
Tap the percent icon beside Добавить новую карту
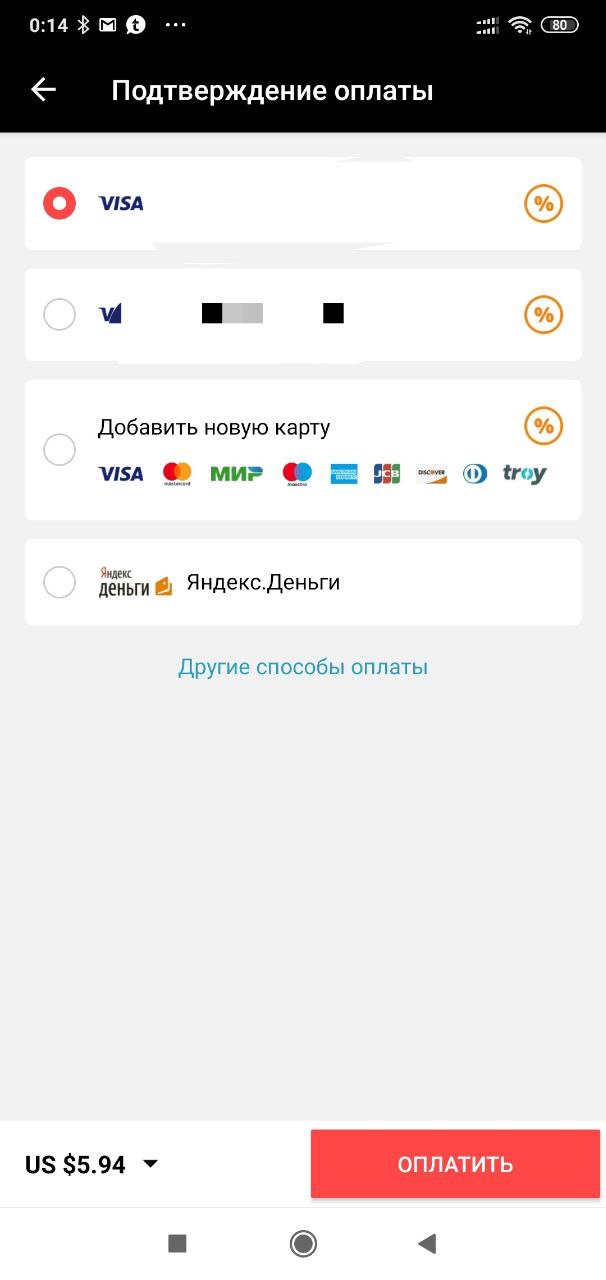[x=543, y=427]
